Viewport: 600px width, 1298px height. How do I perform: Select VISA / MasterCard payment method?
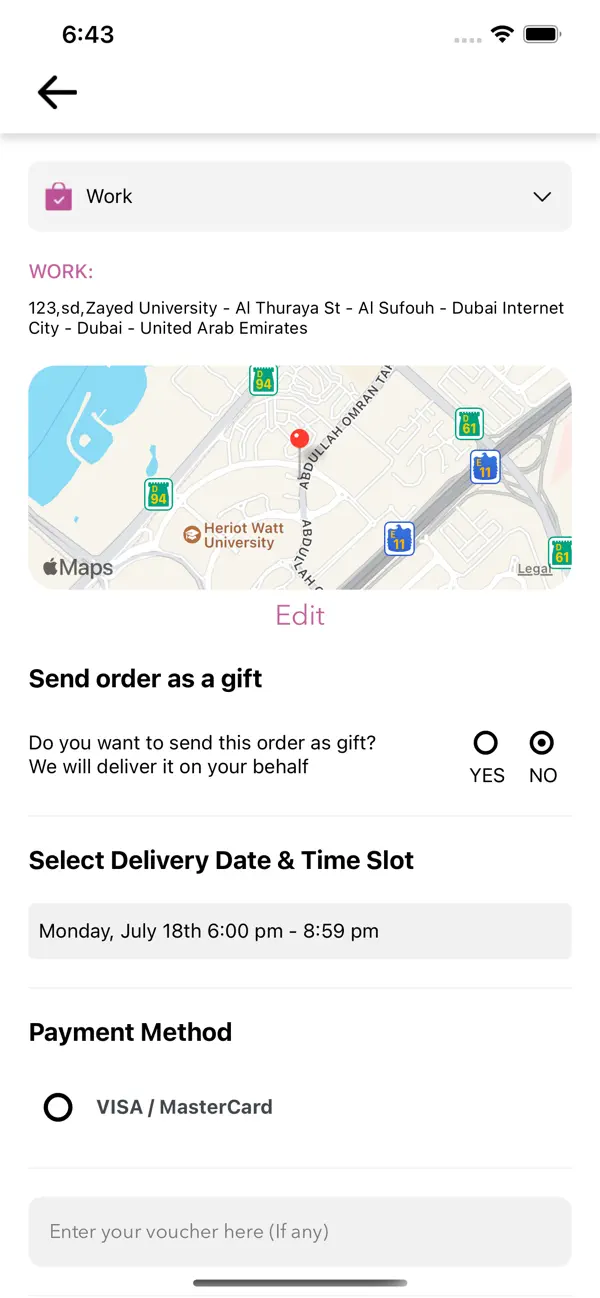pos(59,1107)
